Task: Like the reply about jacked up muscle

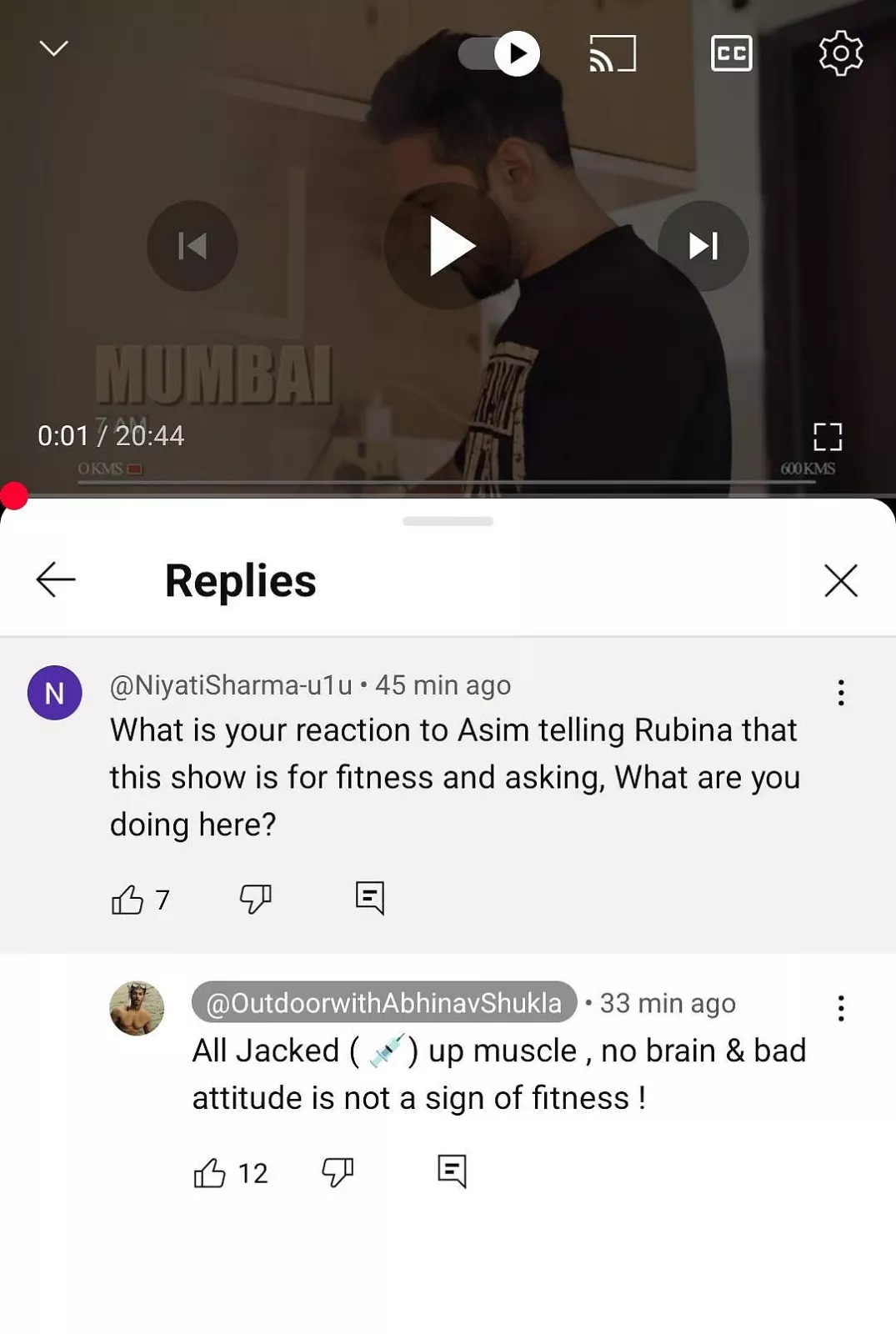Action: click(210, 1173)
